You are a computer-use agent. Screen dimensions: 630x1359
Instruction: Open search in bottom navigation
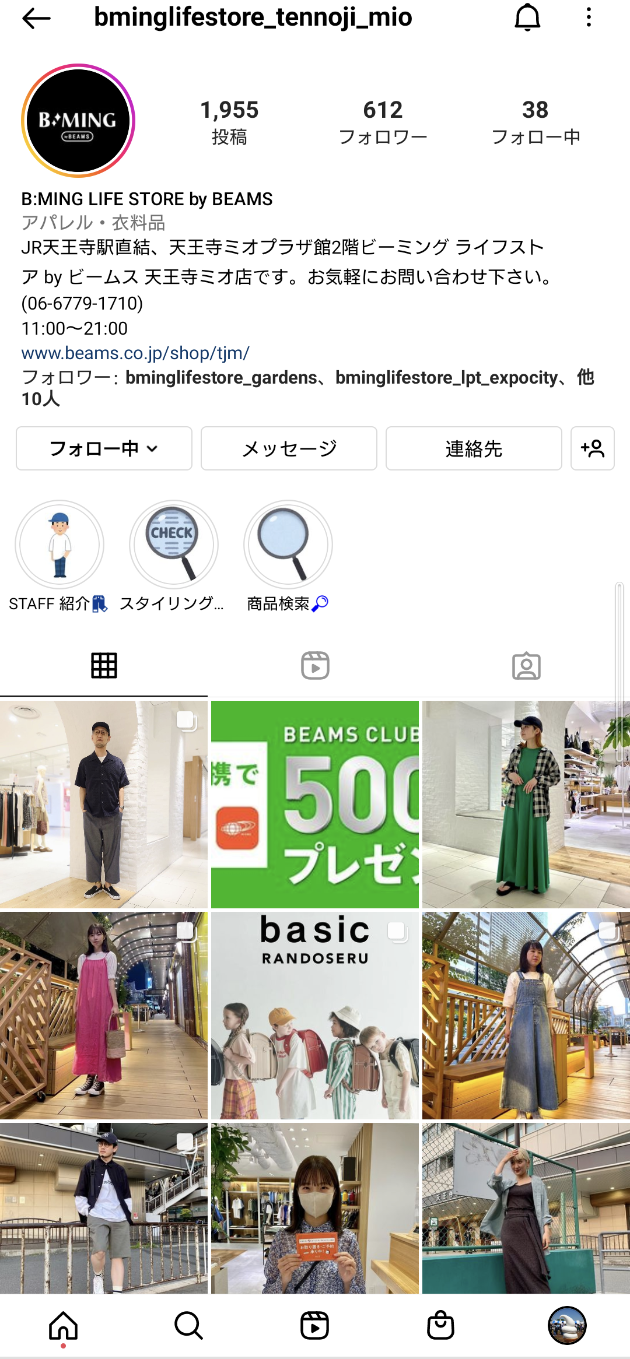coord(188,1326)
